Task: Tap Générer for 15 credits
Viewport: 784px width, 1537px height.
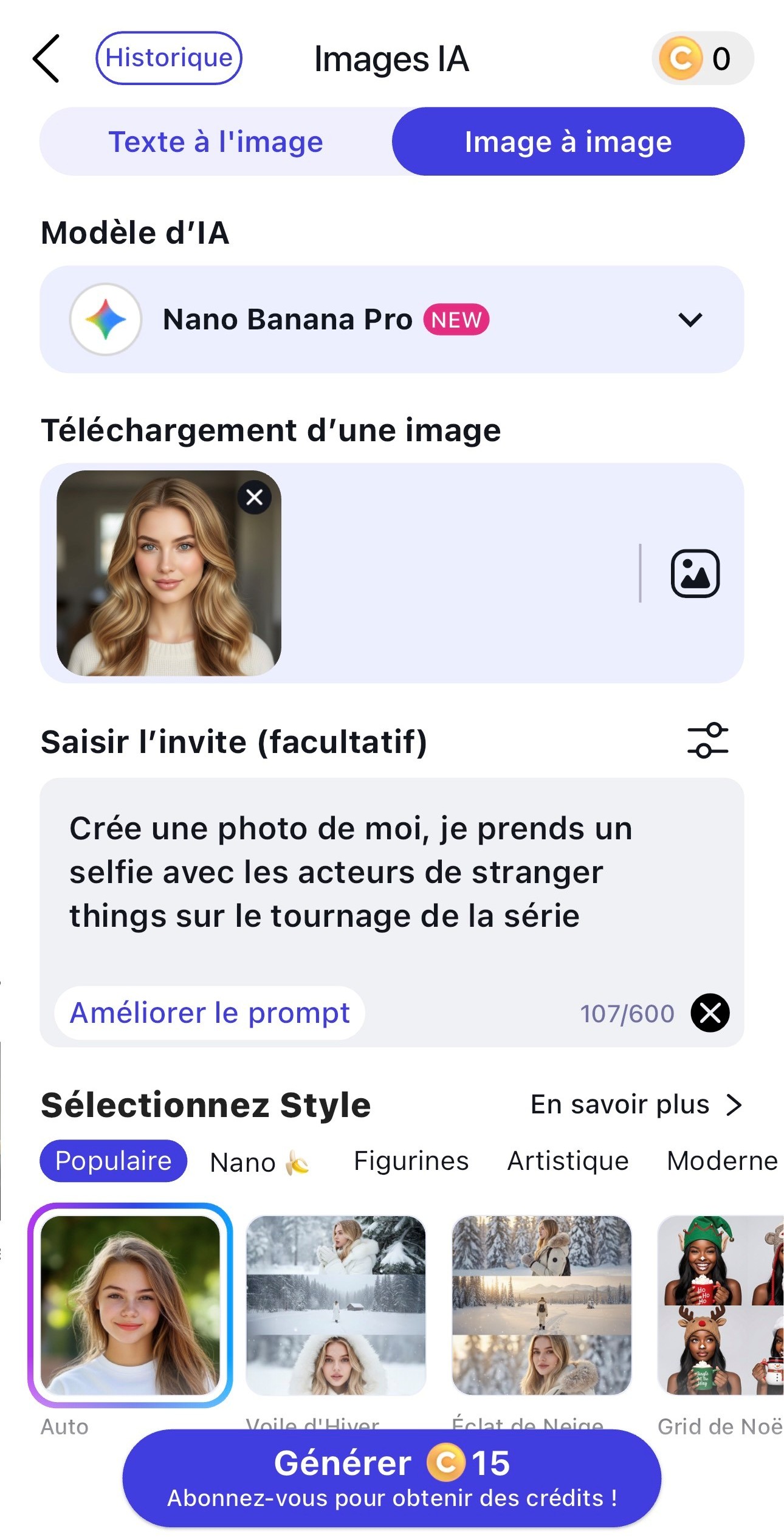Action: pos(391,1478)
